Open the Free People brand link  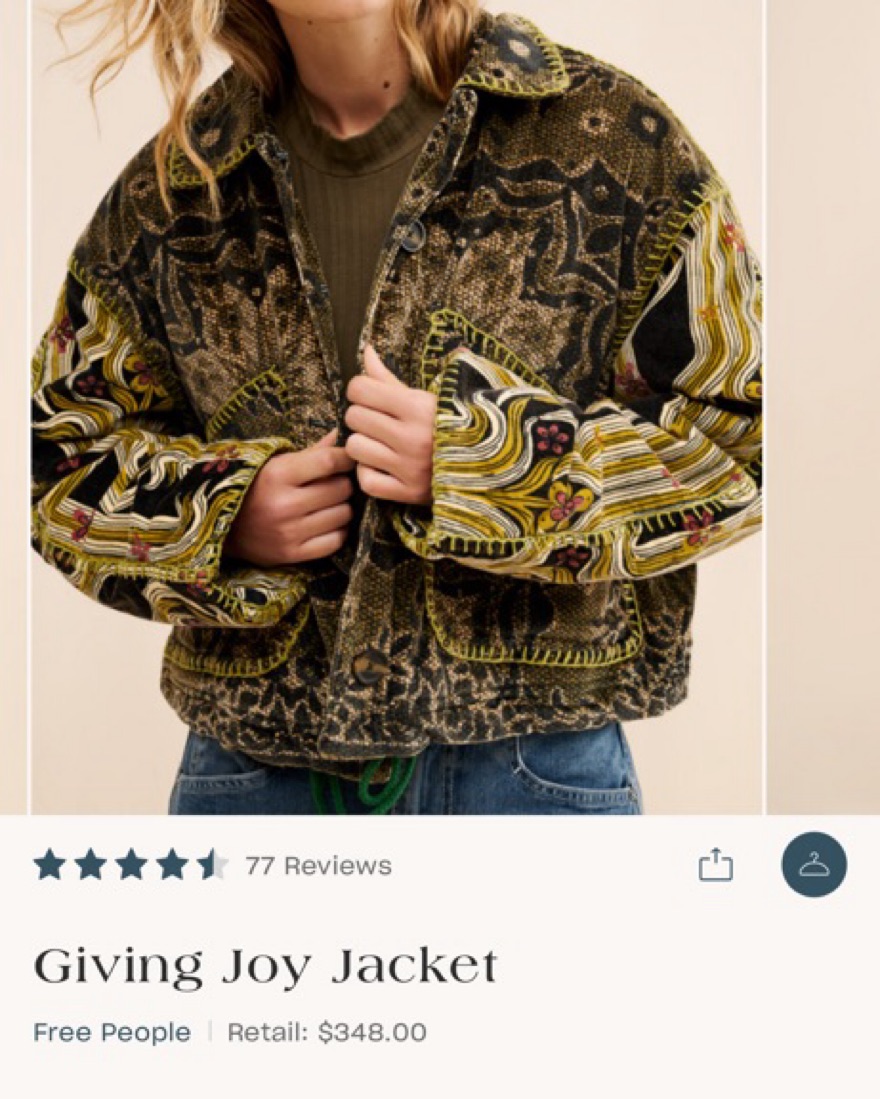click(x=112, y=1032)
